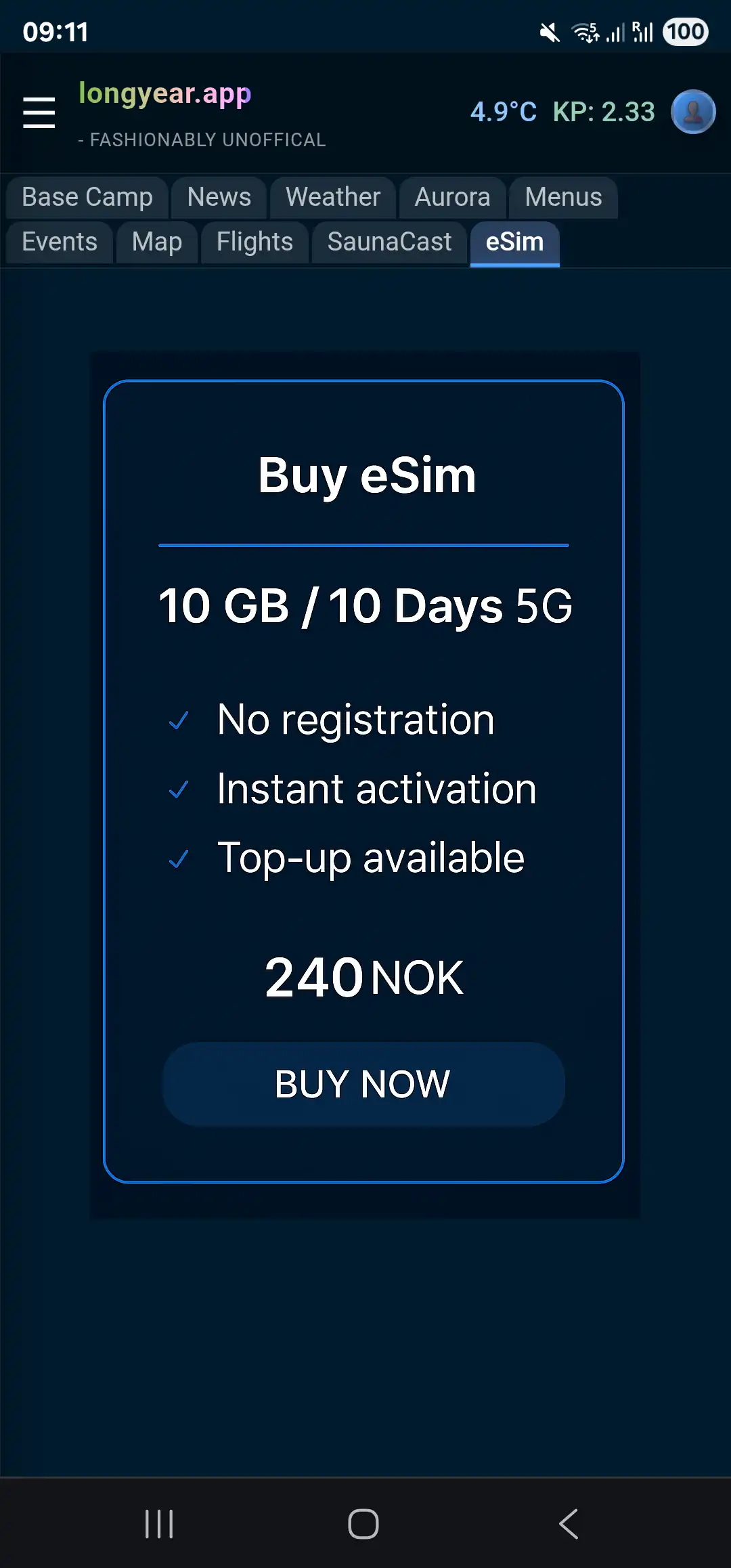The image size is (731, 1568).
Task: Open the SaunaCast tab
Action: coord(389,242)
